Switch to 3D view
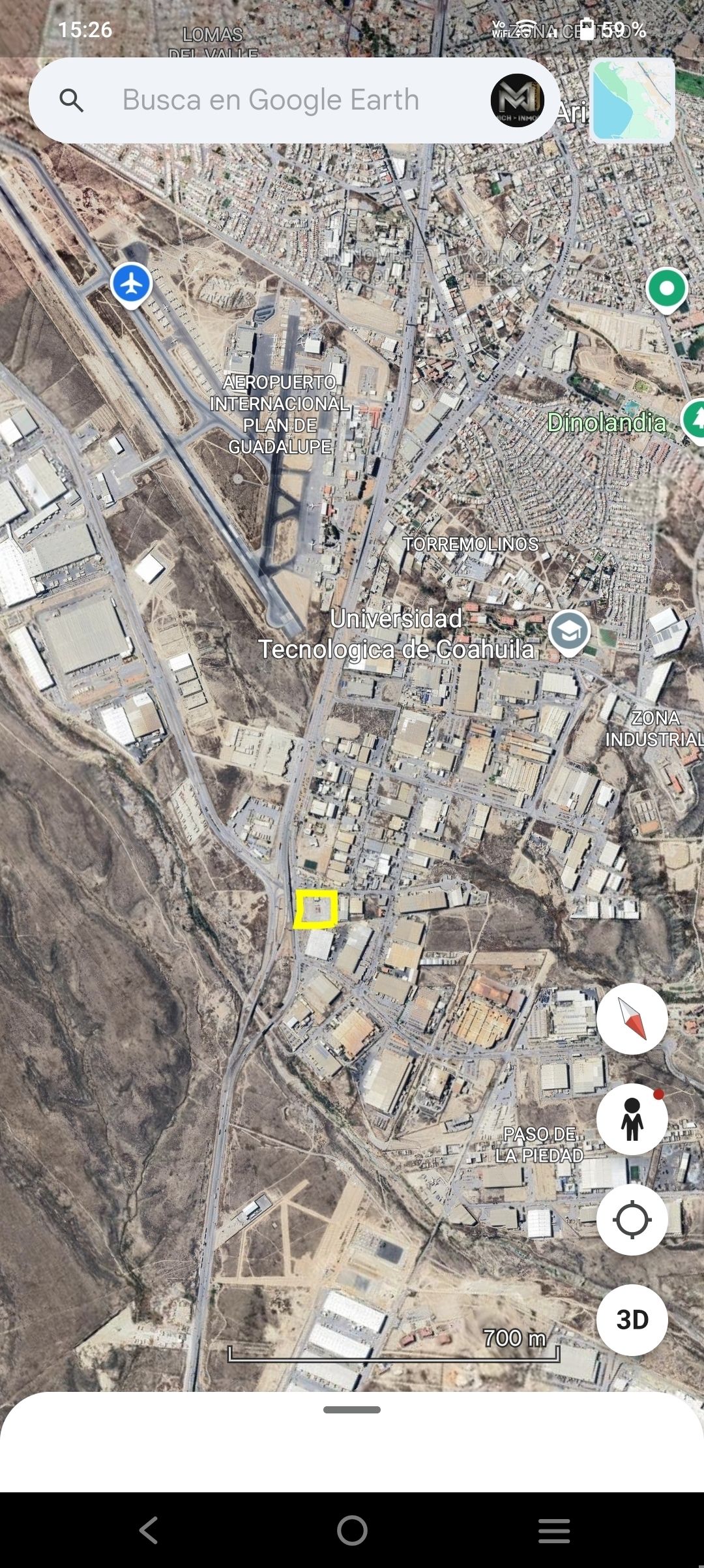Image resolution: width=704 pixels, height=1568 pixels. tap(632, 1320)
